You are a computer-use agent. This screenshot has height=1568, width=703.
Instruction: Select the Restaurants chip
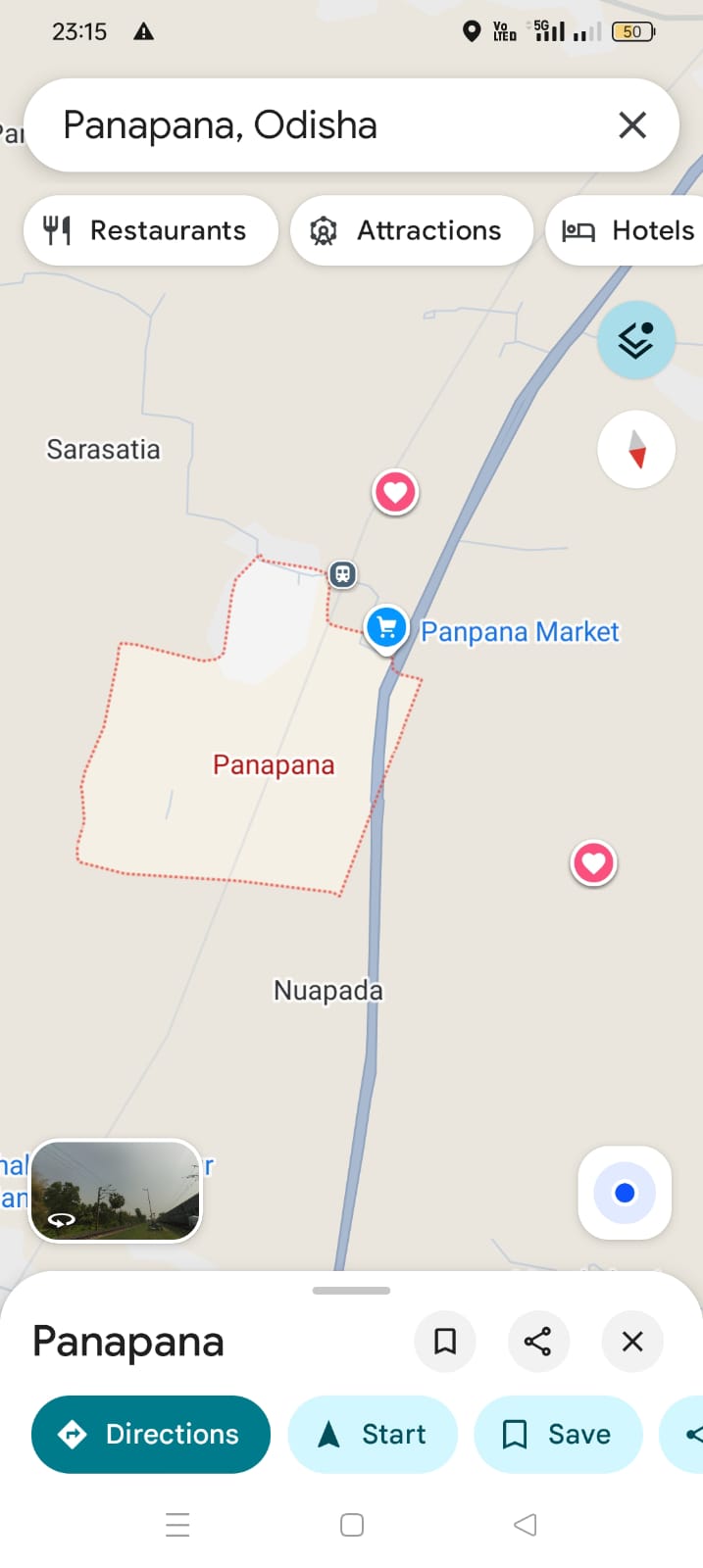click(150, 230)
